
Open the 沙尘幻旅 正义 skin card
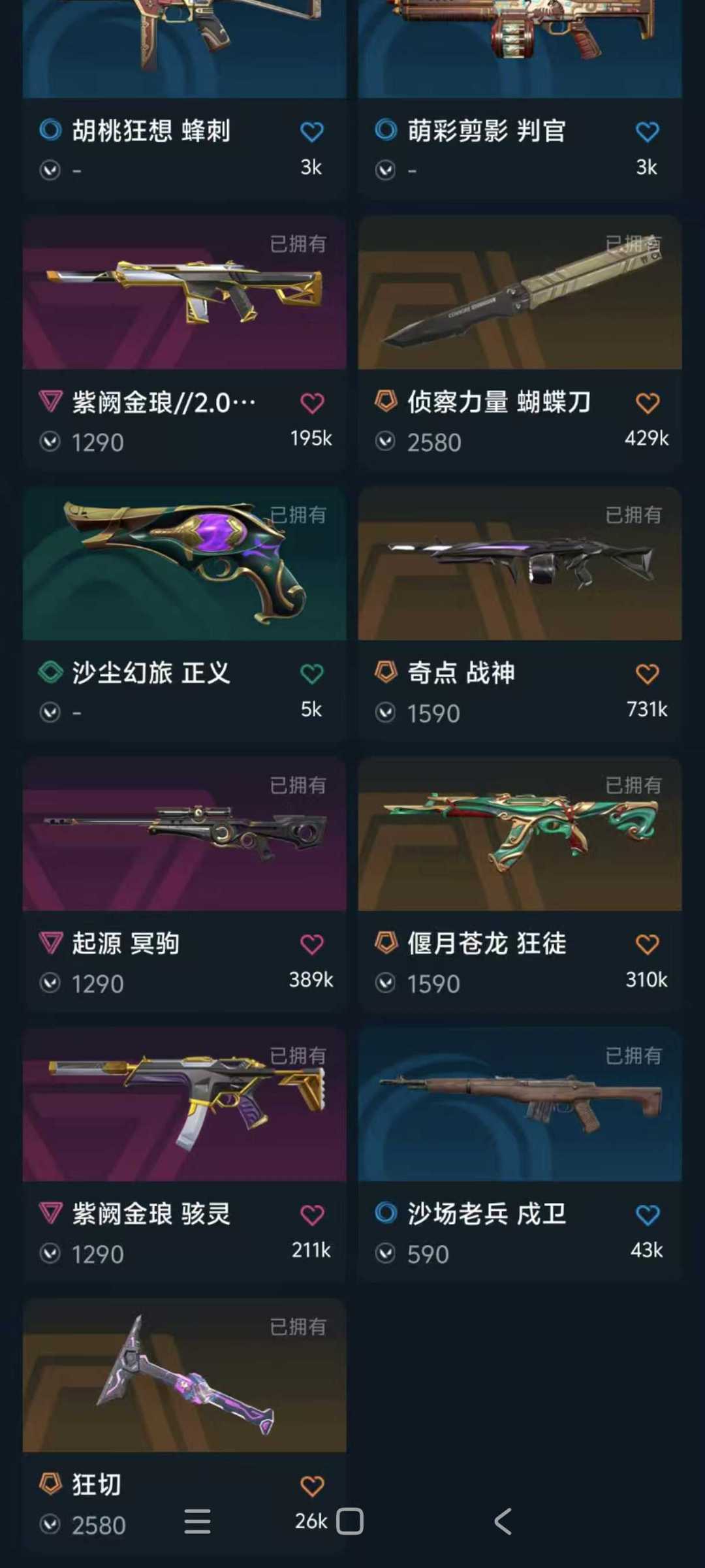coord(184,564)
